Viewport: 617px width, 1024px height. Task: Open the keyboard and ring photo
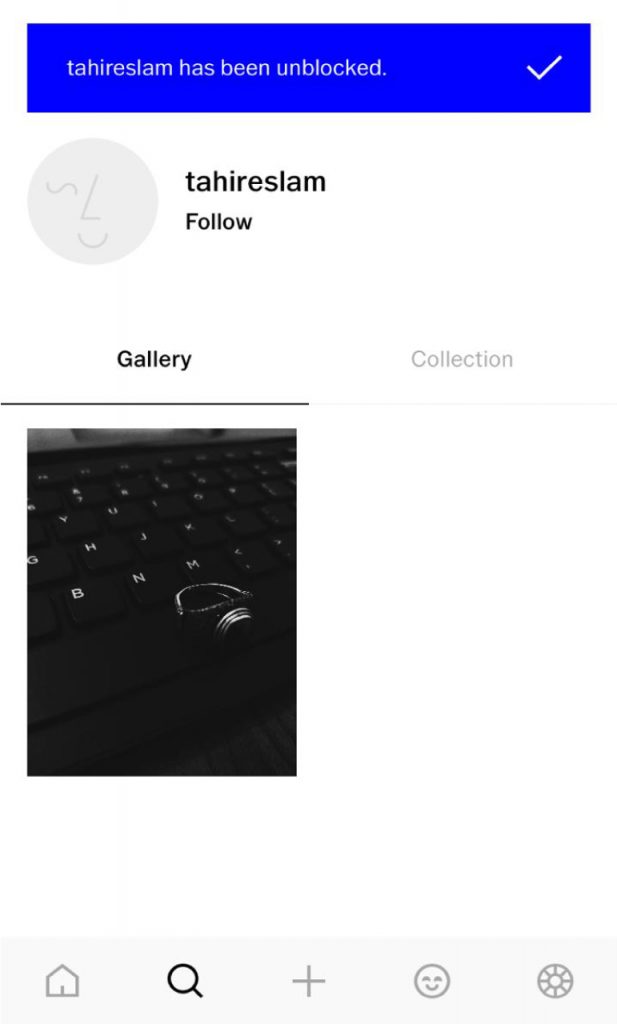pyautogui.click(x=161, y=602)
